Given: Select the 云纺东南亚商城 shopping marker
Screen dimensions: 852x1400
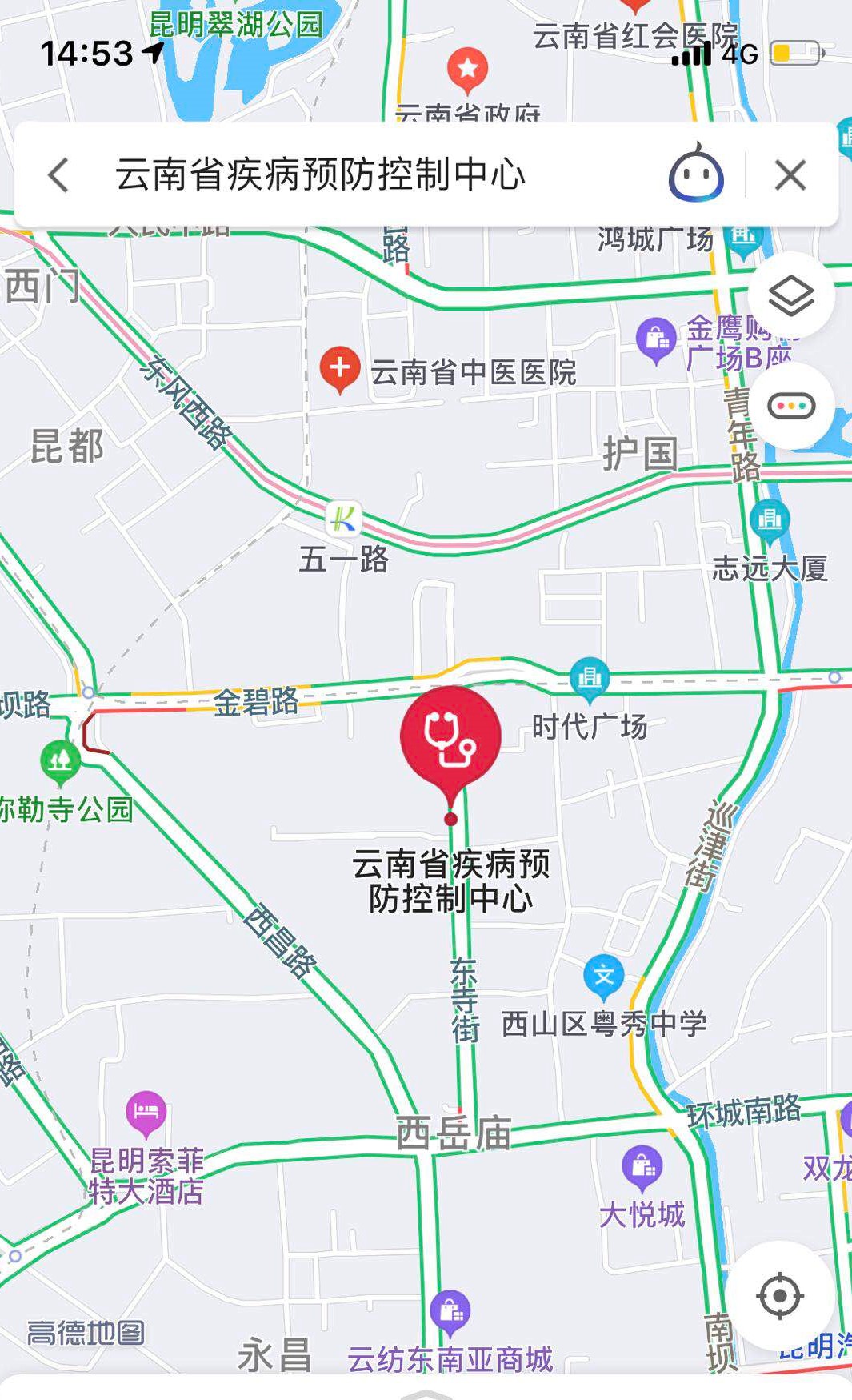Looking at the screenshot, I should point(450,1311).
